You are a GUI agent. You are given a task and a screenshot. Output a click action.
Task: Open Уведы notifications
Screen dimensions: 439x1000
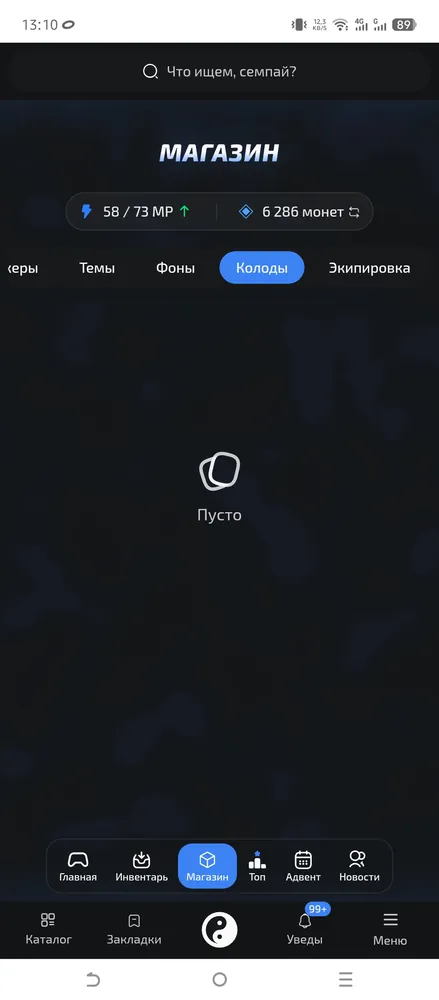click(305, 929)
